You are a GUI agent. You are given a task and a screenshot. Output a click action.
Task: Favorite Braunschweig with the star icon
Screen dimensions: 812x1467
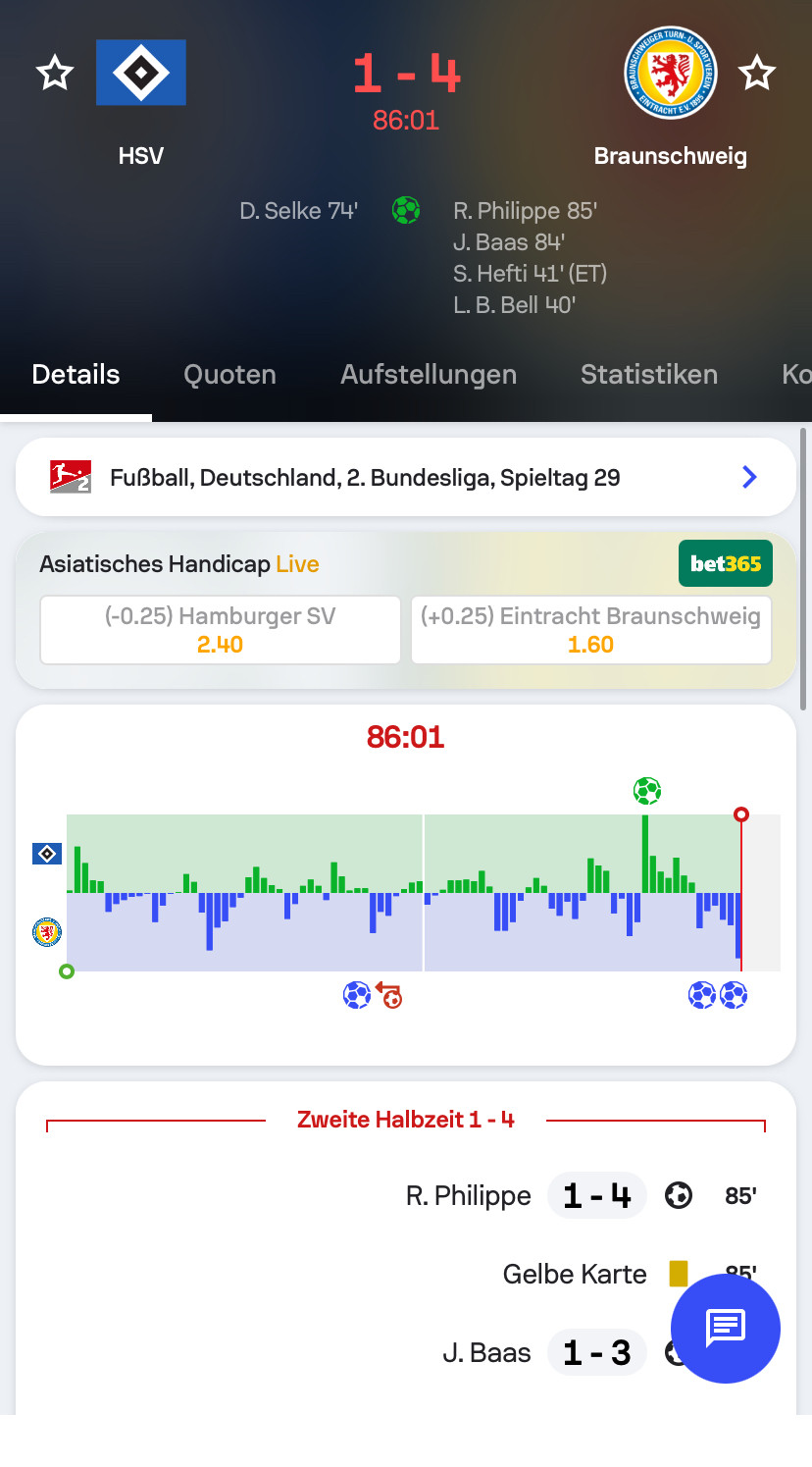coord(756,73)
